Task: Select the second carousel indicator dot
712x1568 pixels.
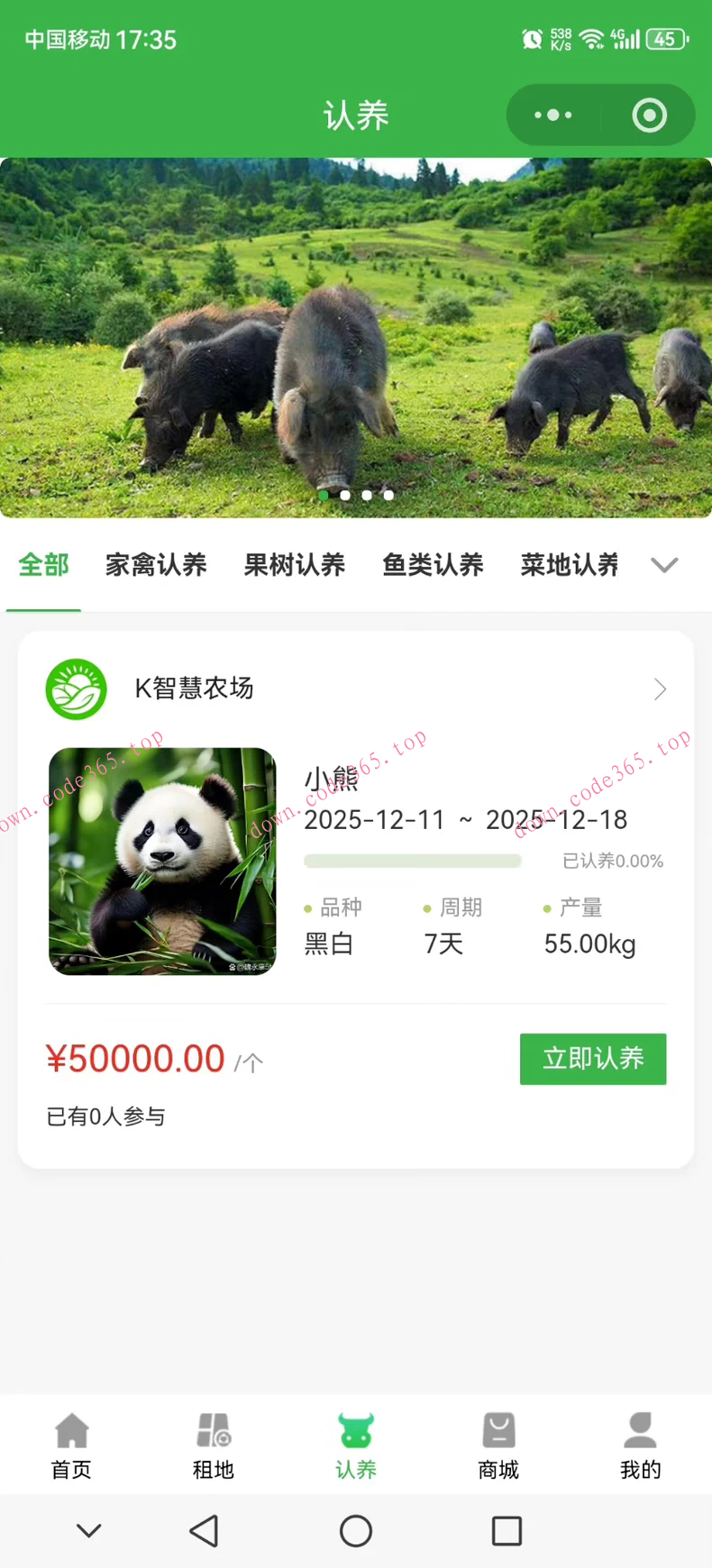Action: click(x=345, y=495)
